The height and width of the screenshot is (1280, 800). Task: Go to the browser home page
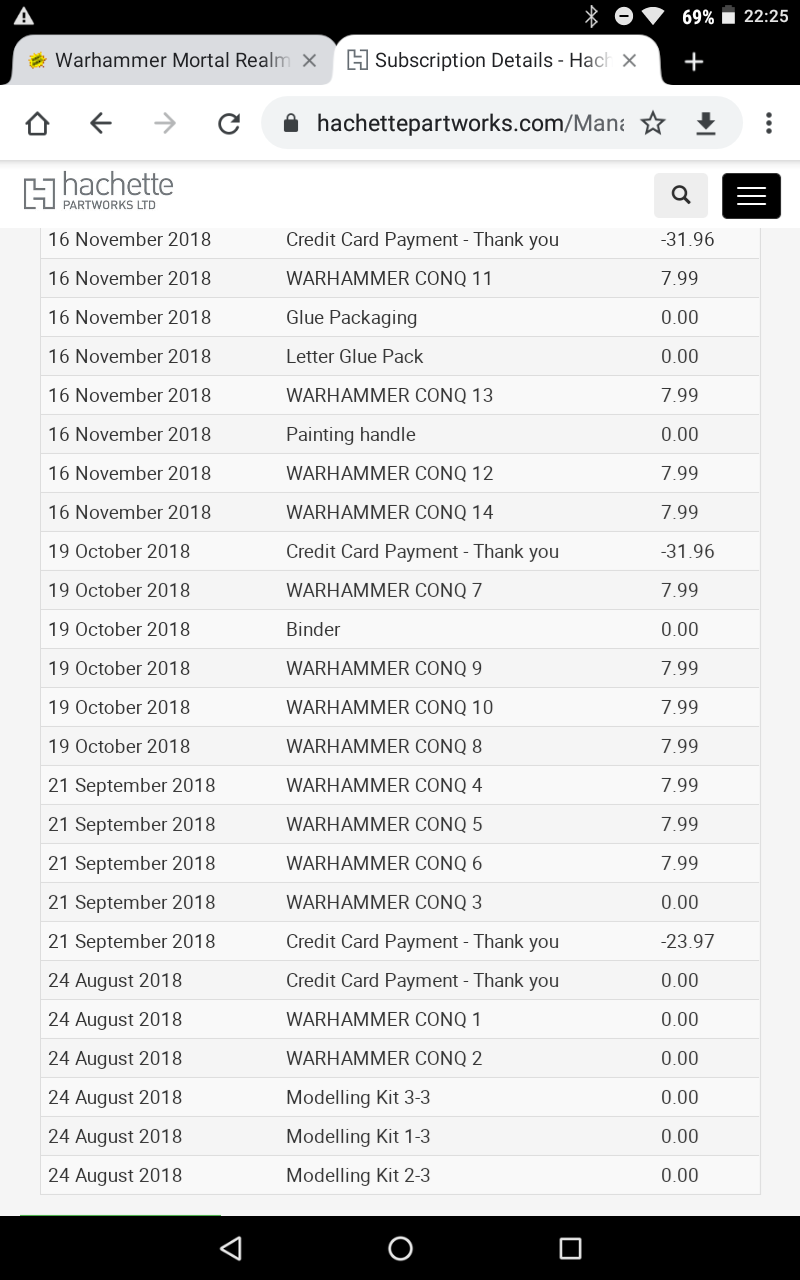(x=37, y=123)
